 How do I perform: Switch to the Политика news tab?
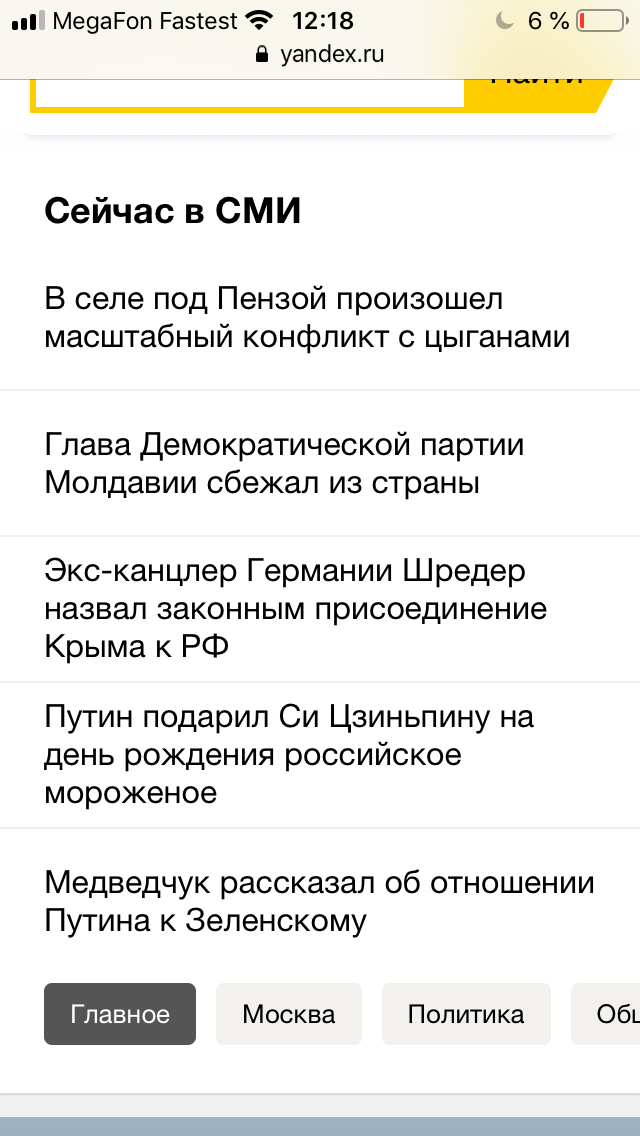(466, 1014)
